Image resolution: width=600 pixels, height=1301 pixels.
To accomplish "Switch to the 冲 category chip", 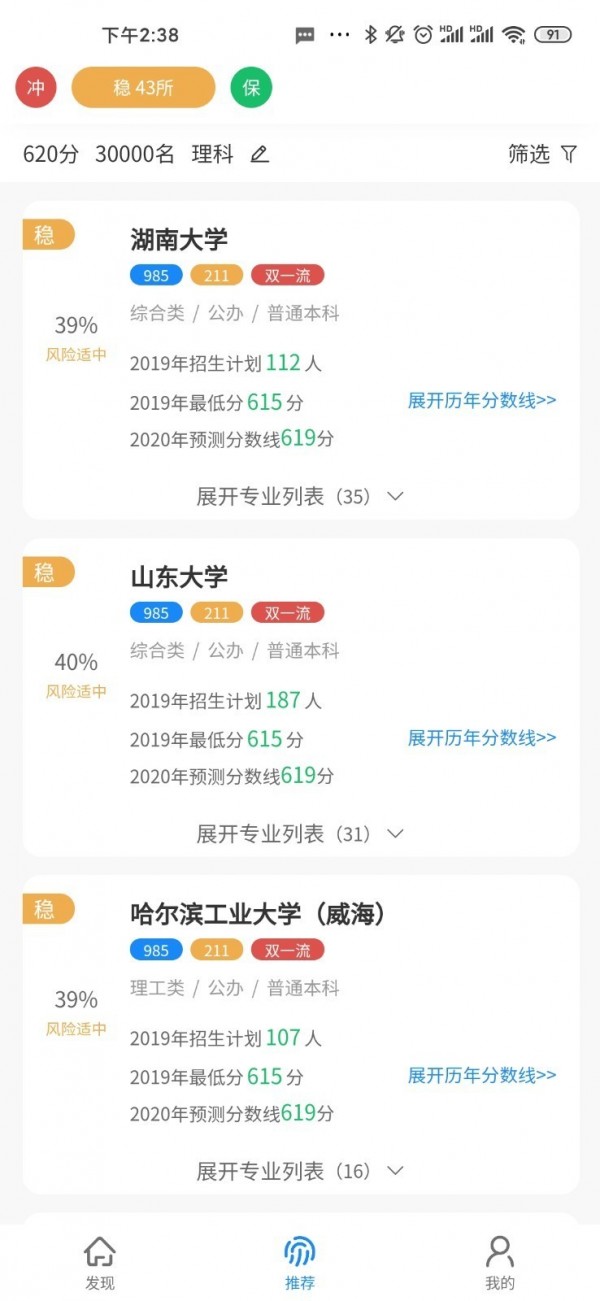I will [x=36, y=87].
